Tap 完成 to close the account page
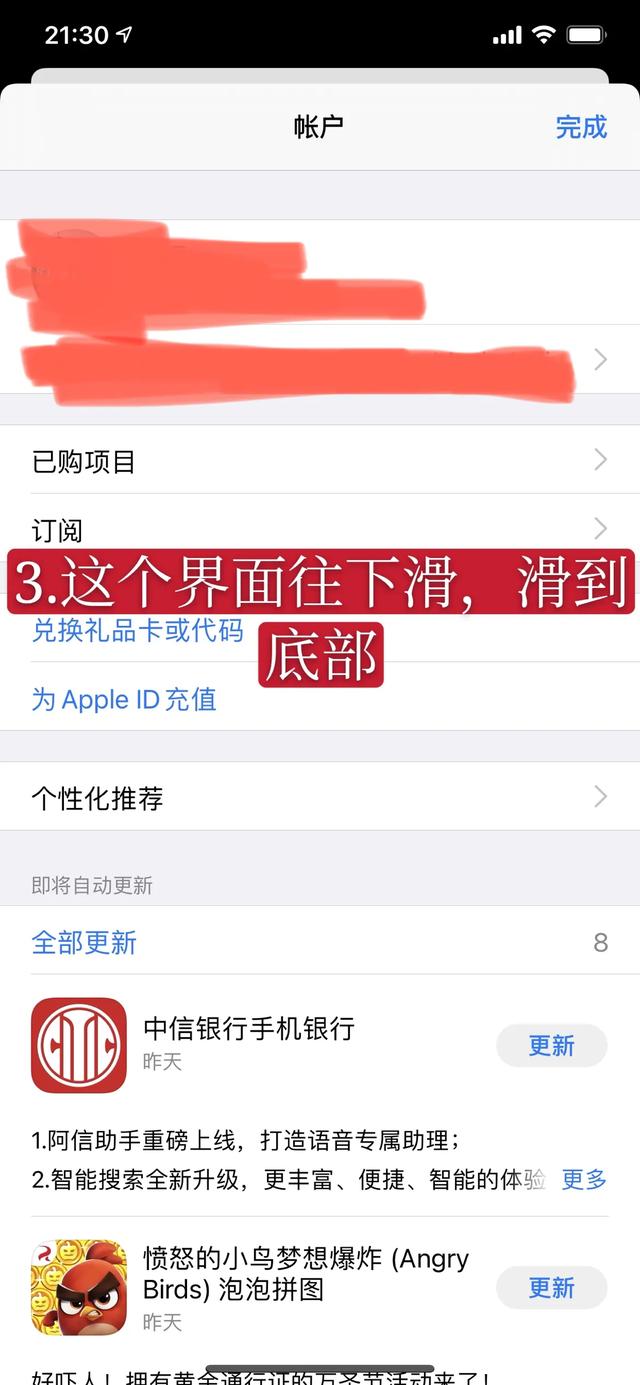This screenshot has height=1385, width=640. 581,127
